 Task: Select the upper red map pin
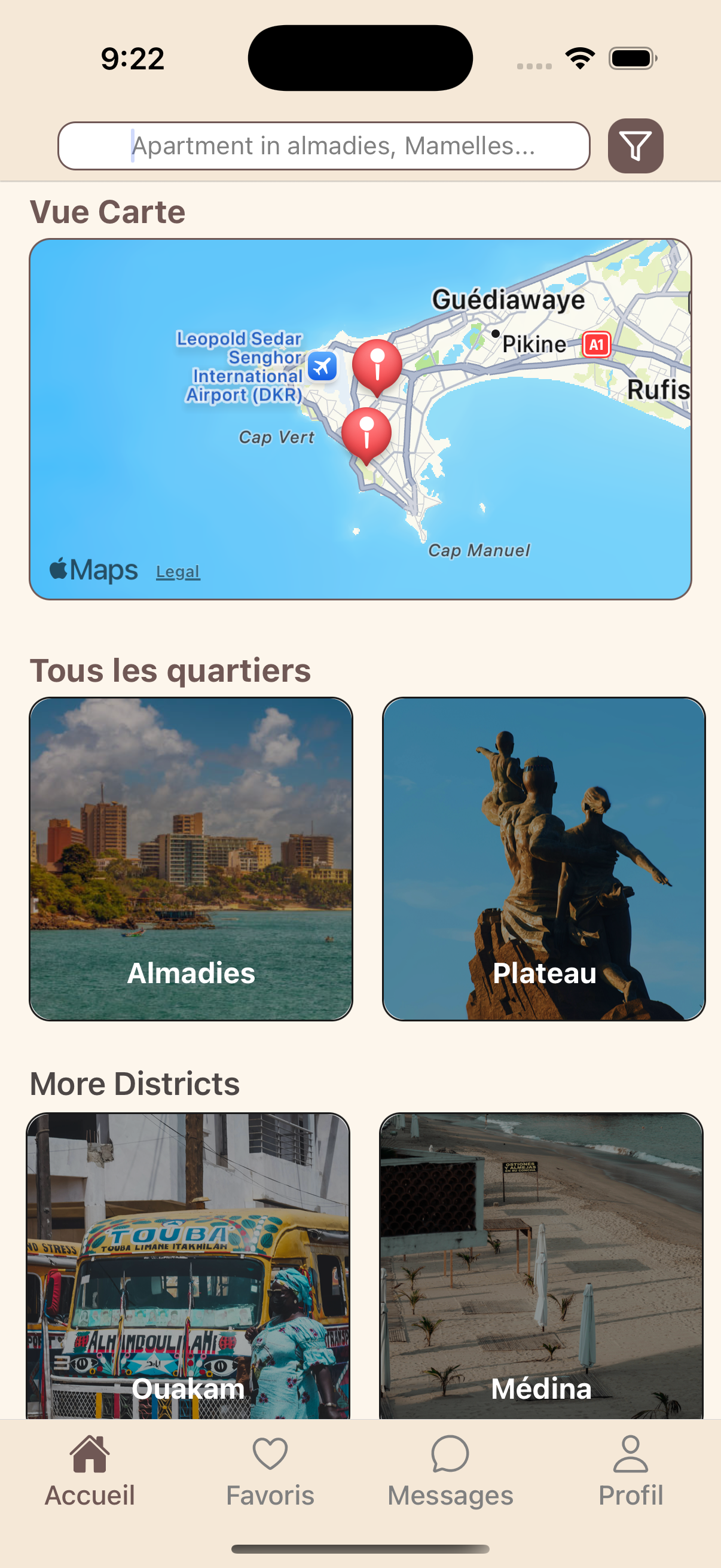tap(377, 364)
